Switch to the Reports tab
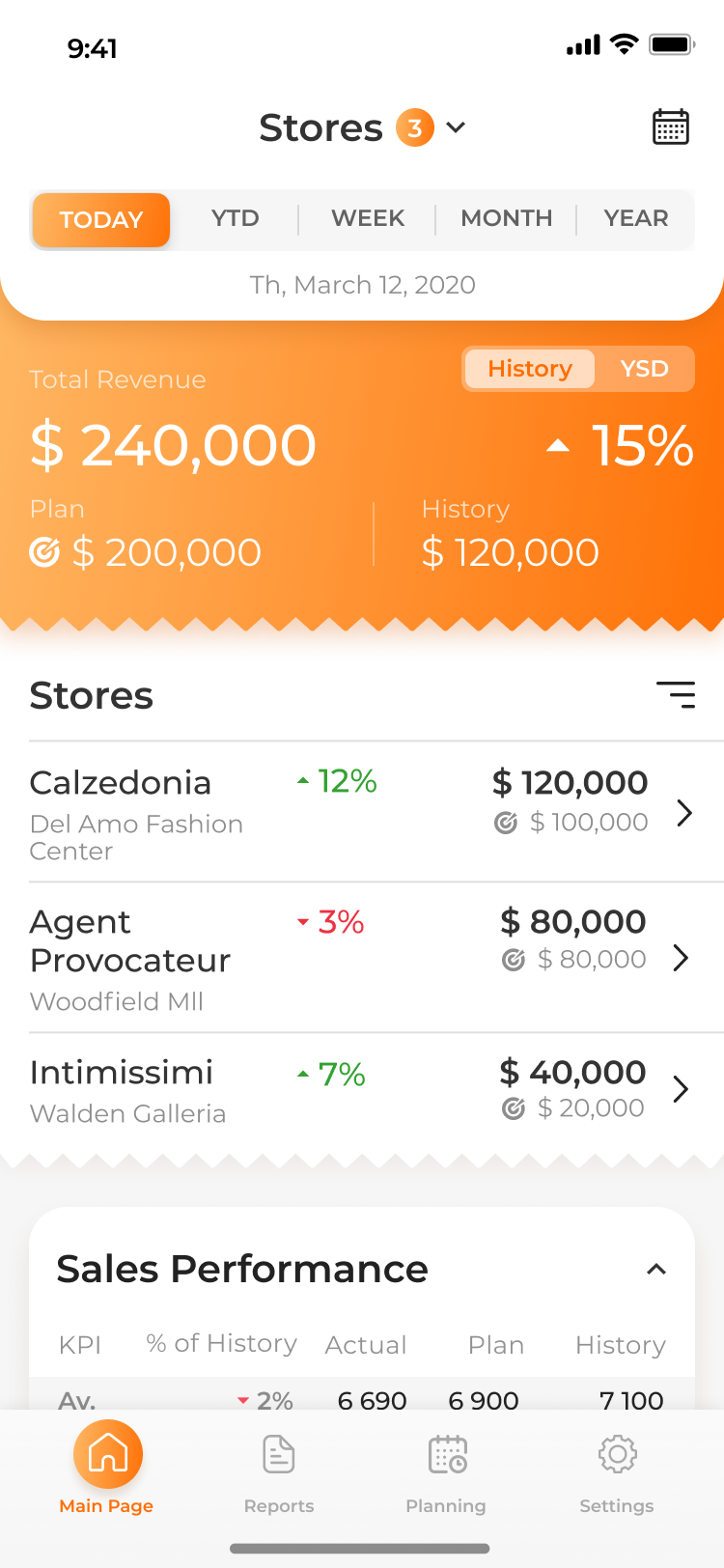The image size is (724, 1568). point(279,1474)
